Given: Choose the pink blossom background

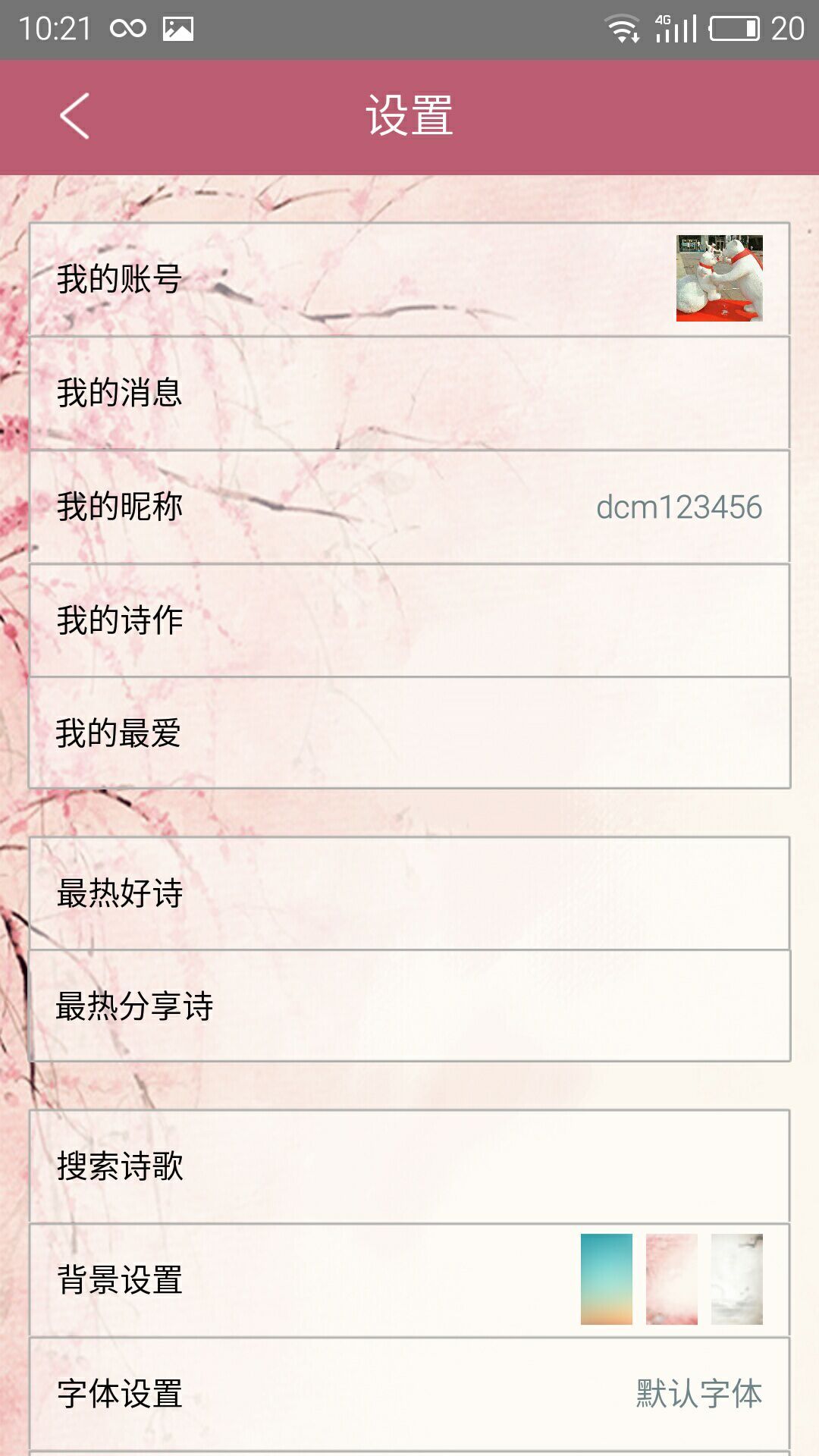Looking at the screenshot, I should [x=672, y=1279].
